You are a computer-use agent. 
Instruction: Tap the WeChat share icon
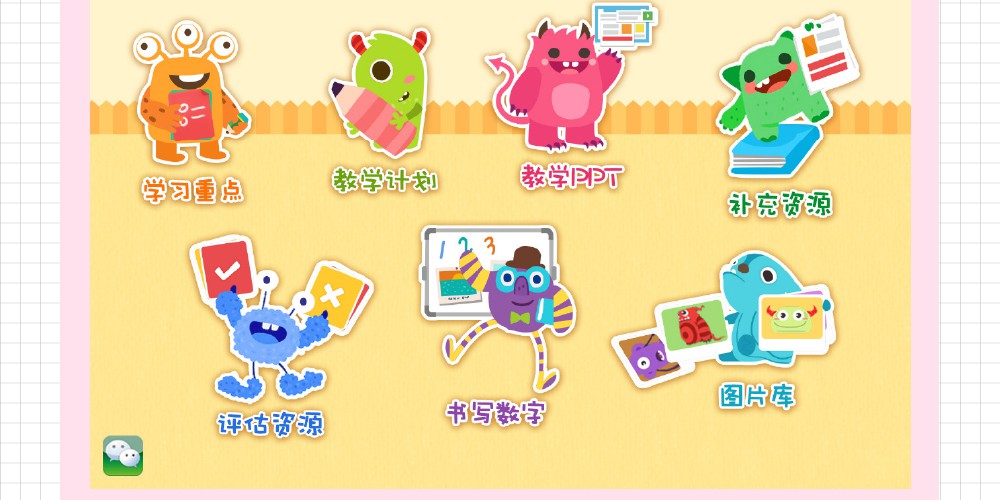click(123, 456)
